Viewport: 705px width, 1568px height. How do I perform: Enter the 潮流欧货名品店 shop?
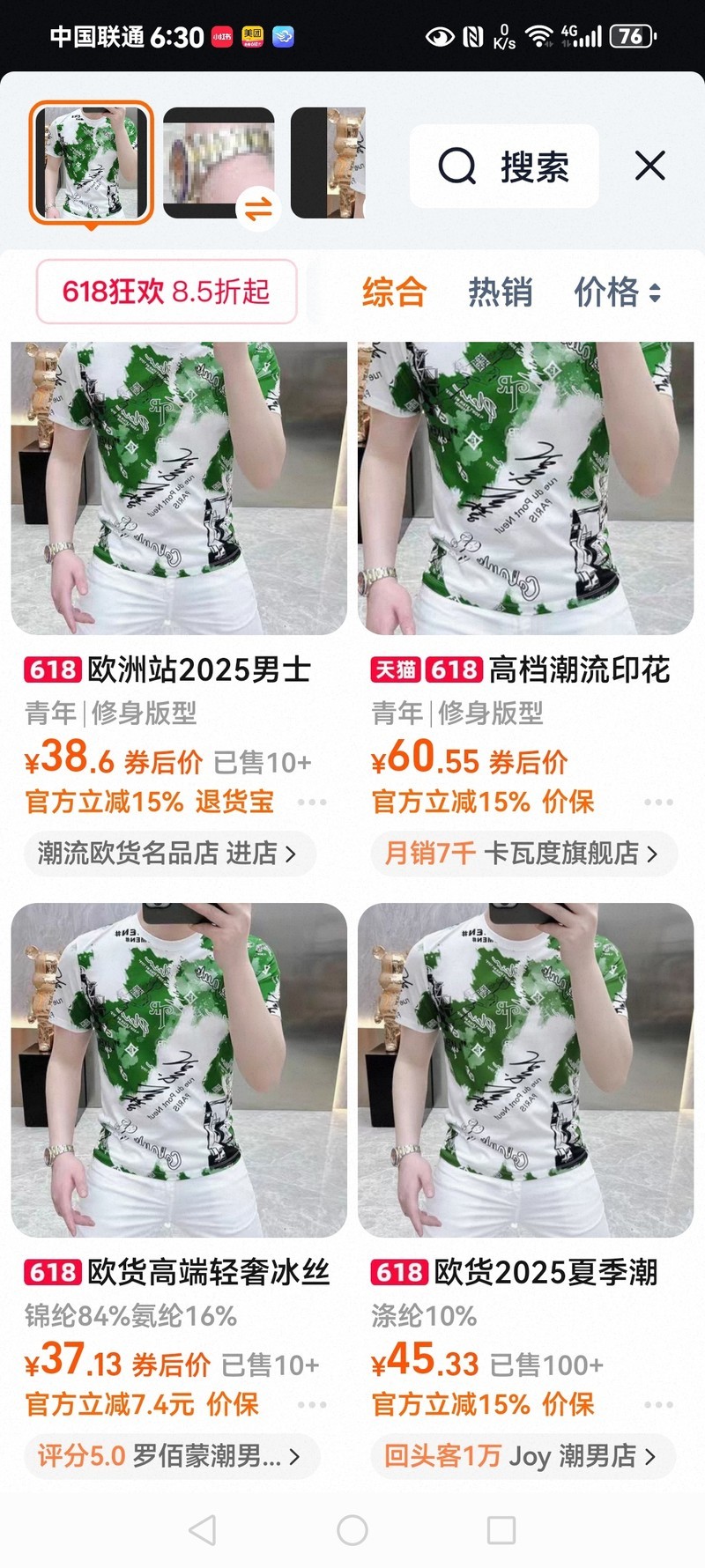(x=167, y=853)
